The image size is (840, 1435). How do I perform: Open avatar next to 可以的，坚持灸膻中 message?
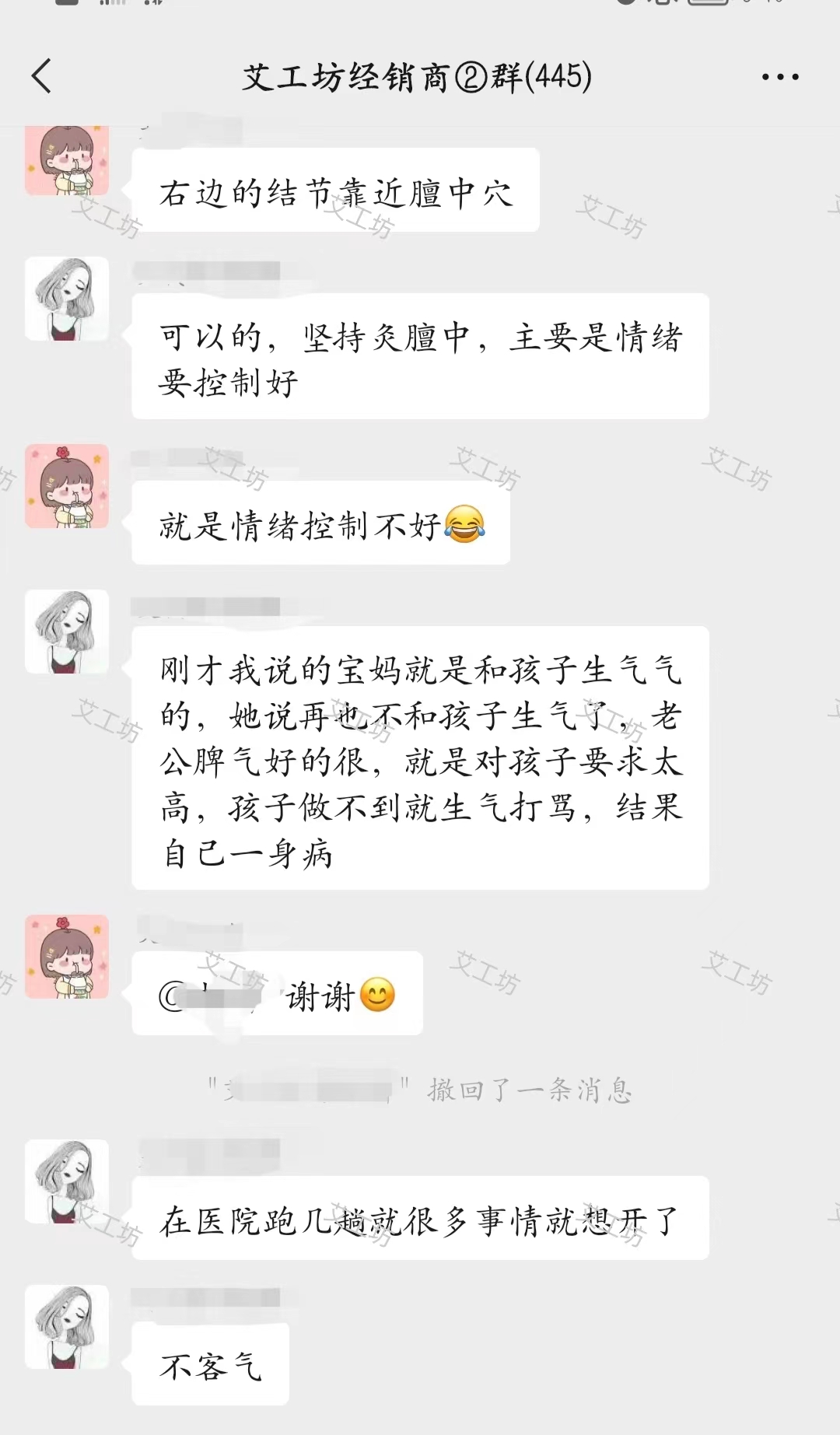67,299
